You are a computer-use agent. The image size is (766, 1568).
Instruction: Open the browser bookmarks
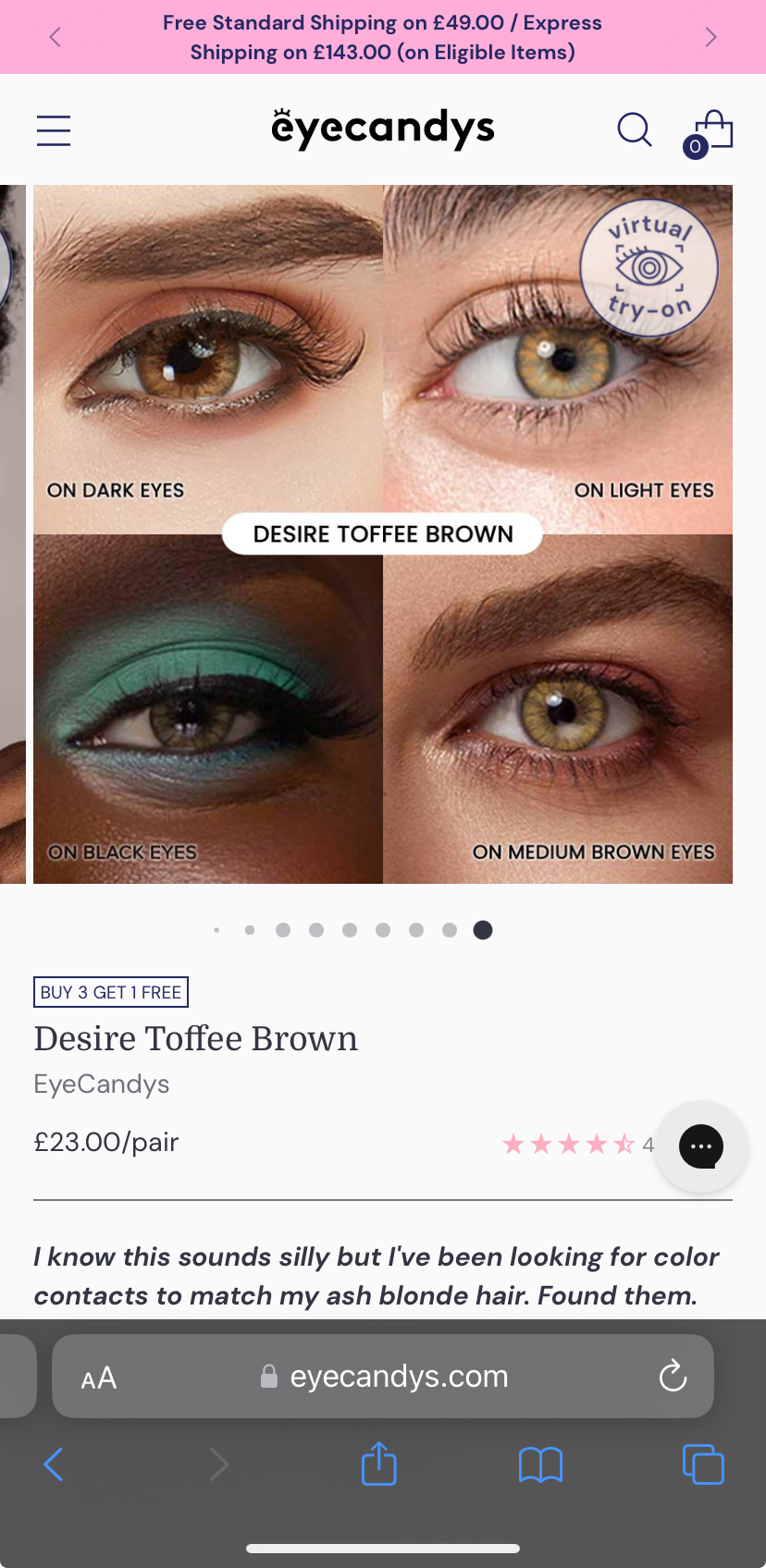pyautogui.click(x=540, y=1464)
